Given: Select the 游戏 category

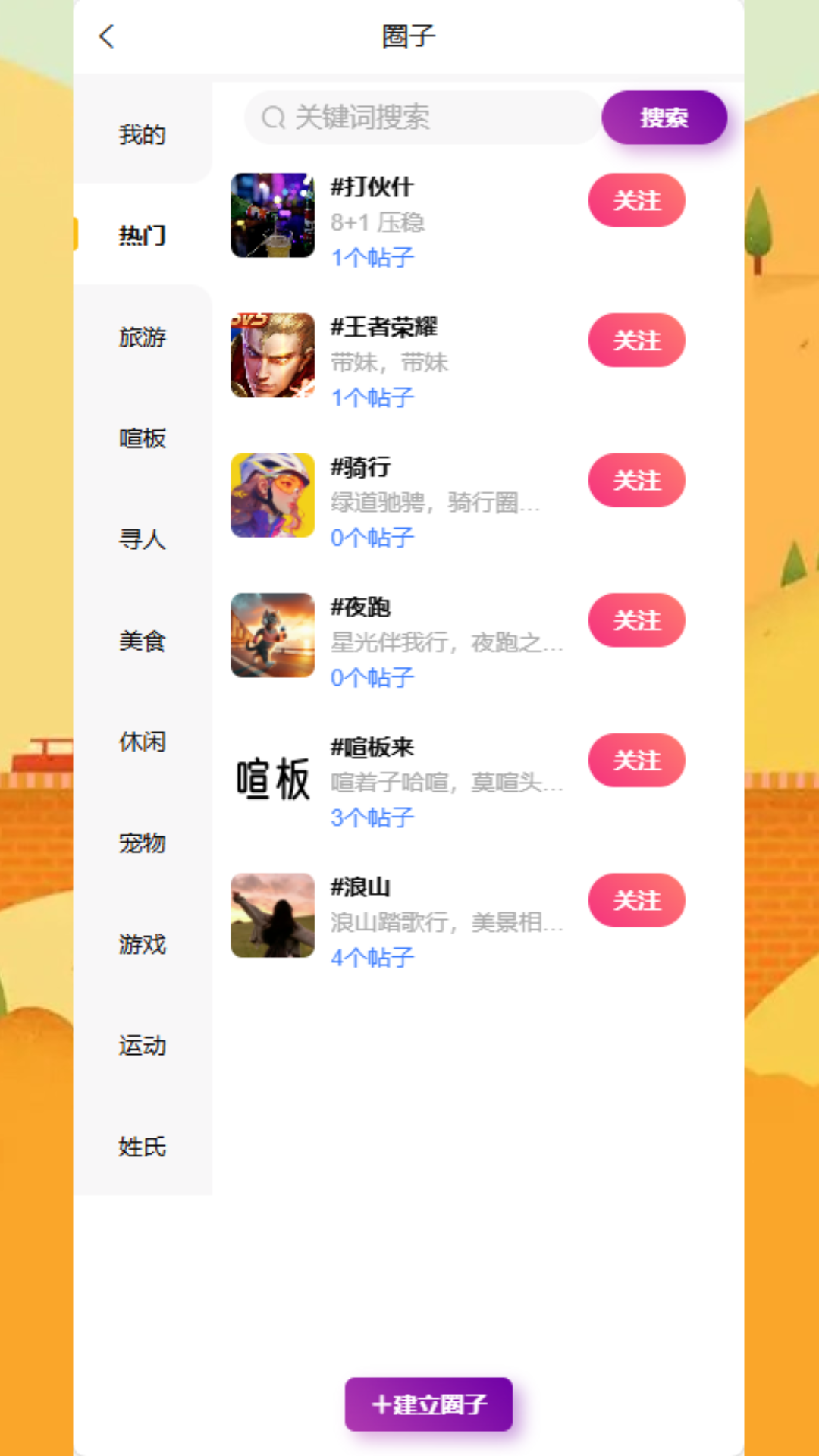Looking at the screenshot, I should point(142,944).
